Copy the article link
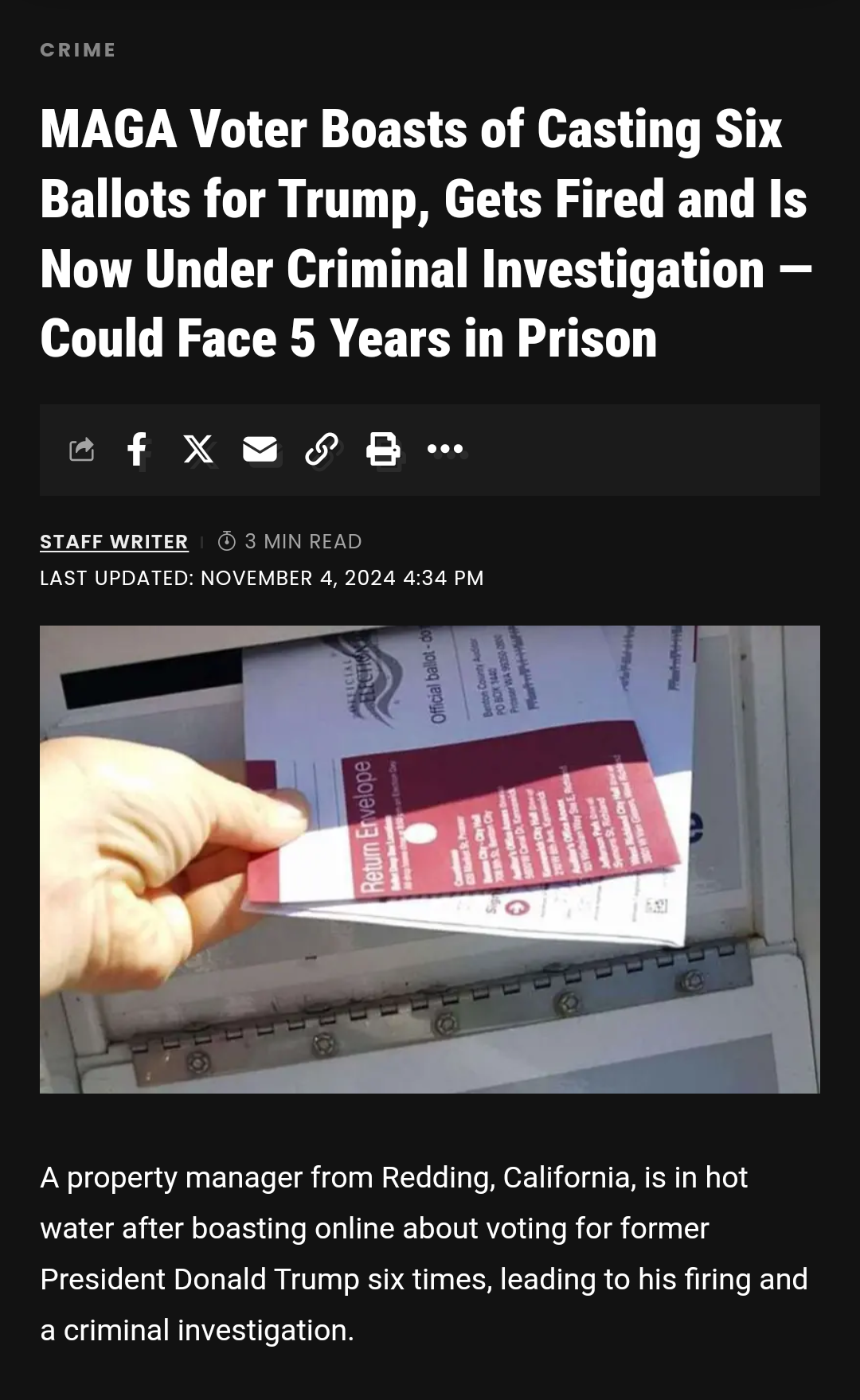 pyautogui.click(x=322, y=450)
